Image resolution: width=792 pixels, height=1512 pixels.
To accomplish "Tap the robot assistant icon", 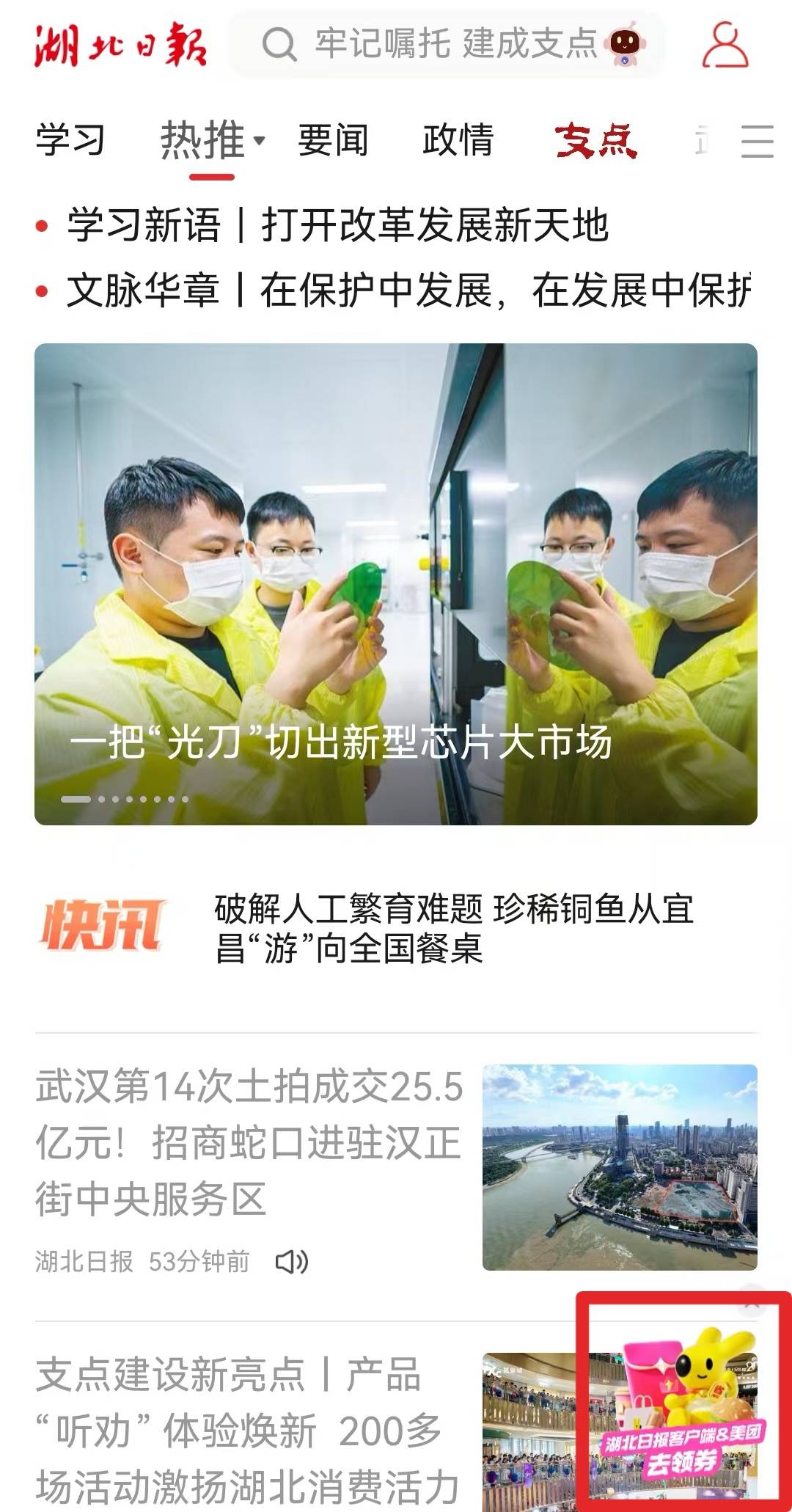I will [x=624, y=44].
